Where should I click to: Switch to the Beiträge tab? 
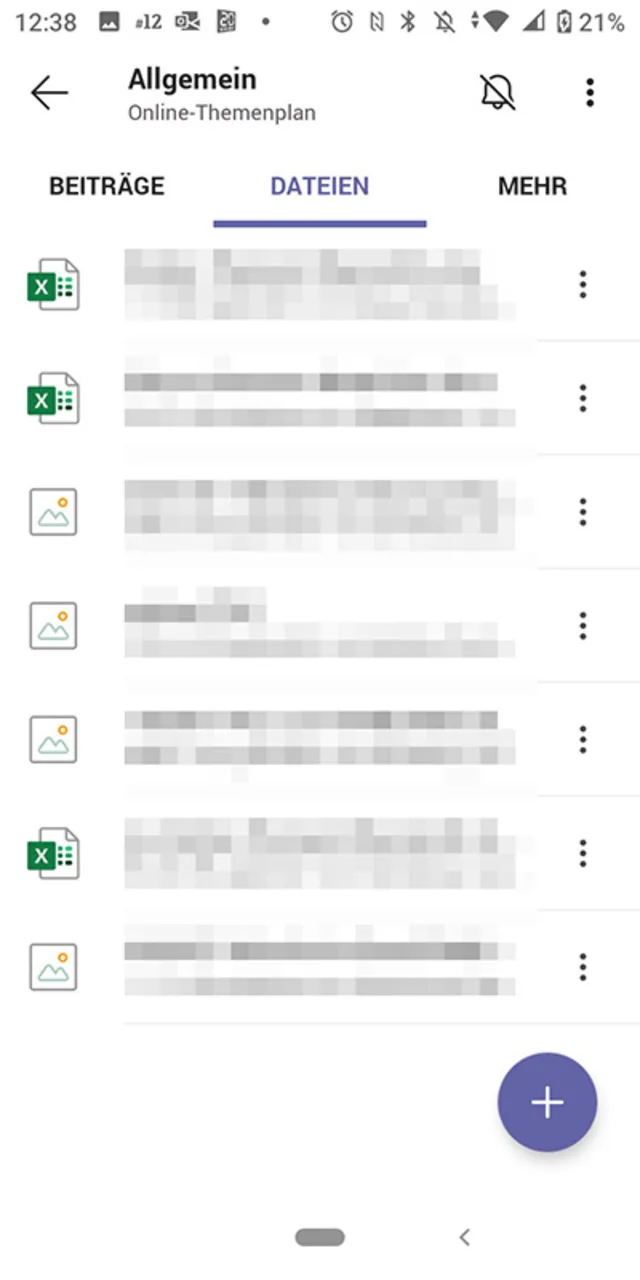(x=107, y=186)
